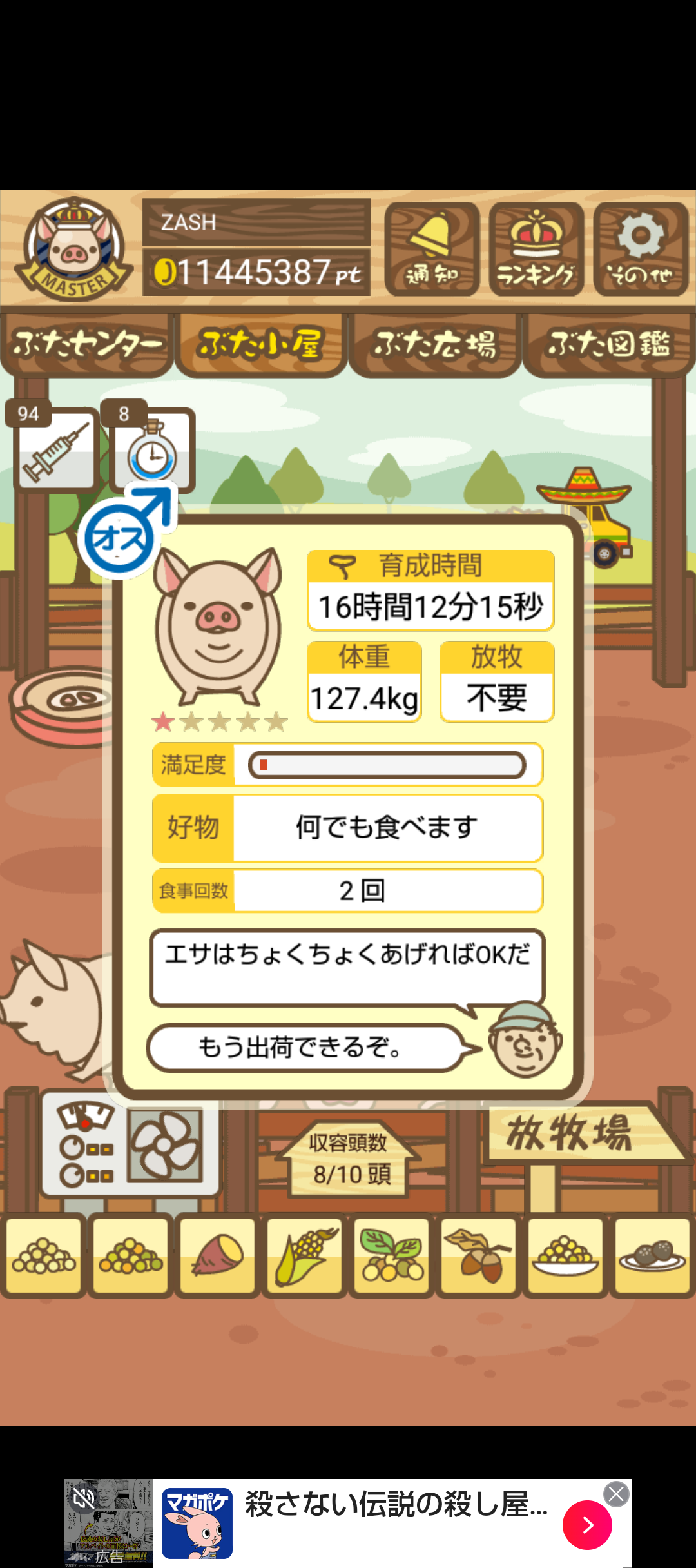Switch to ぶたセンター tab
696x1568 pixels.
(87, 344)
